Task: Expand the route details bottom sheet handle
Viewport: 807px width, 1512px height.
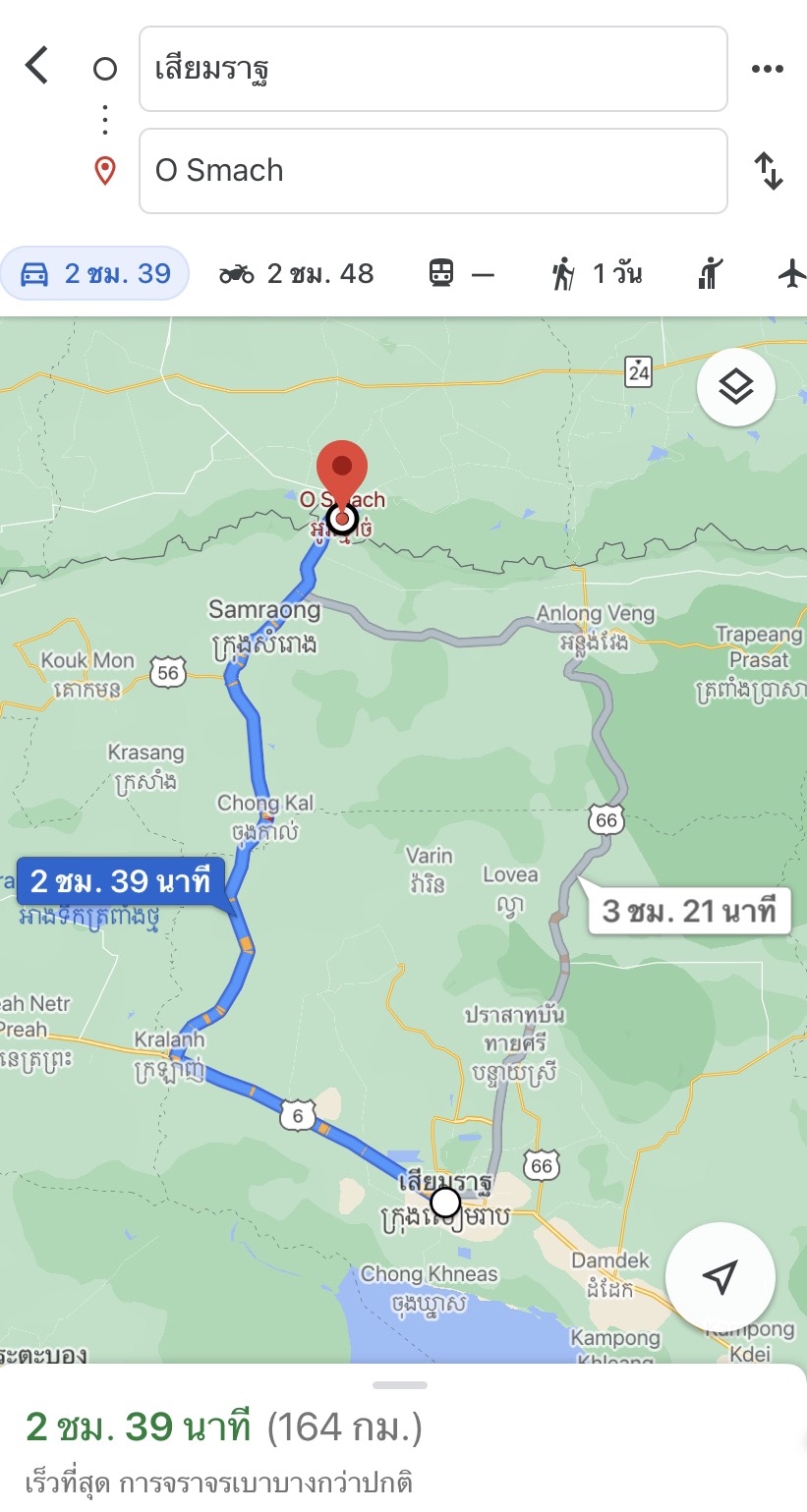Action: coord(400,1385)
